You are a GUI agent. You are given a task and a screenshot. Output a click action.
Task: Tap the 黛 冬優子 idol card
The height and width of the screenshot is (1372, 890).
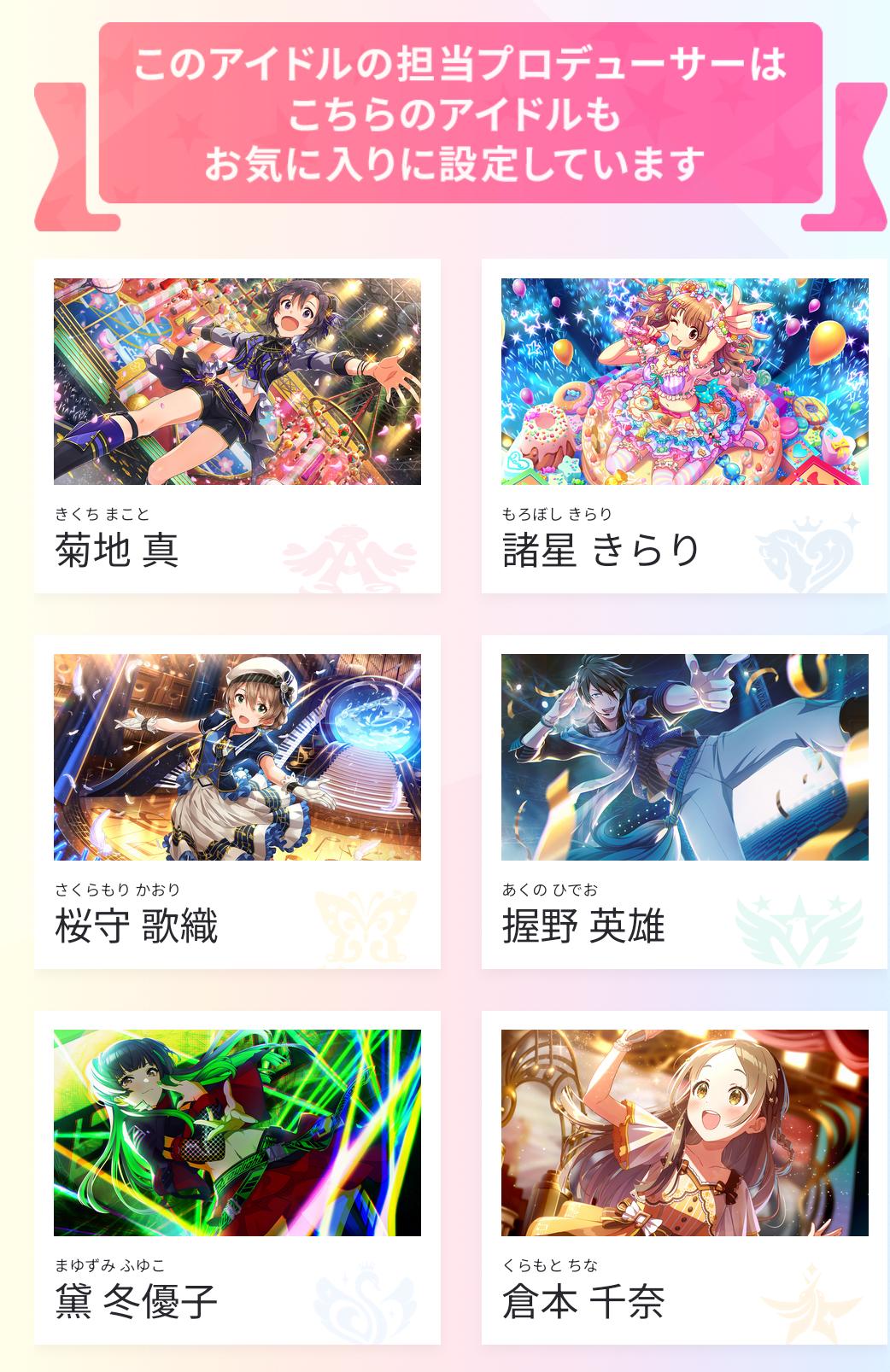point(237,1176)
